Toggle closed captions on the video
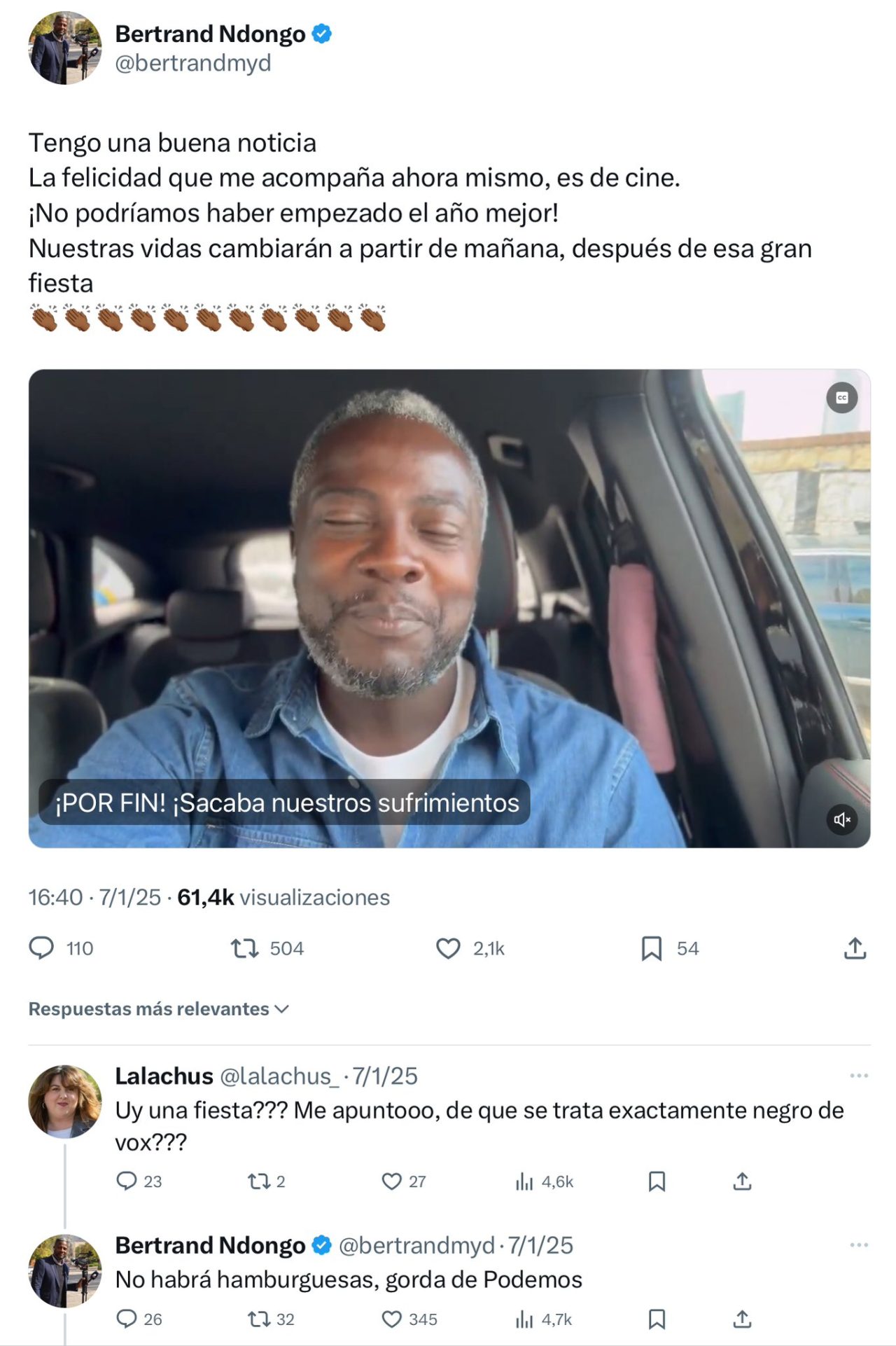The height and width of the screenshot is (1346, 896). tap(841, 398)
